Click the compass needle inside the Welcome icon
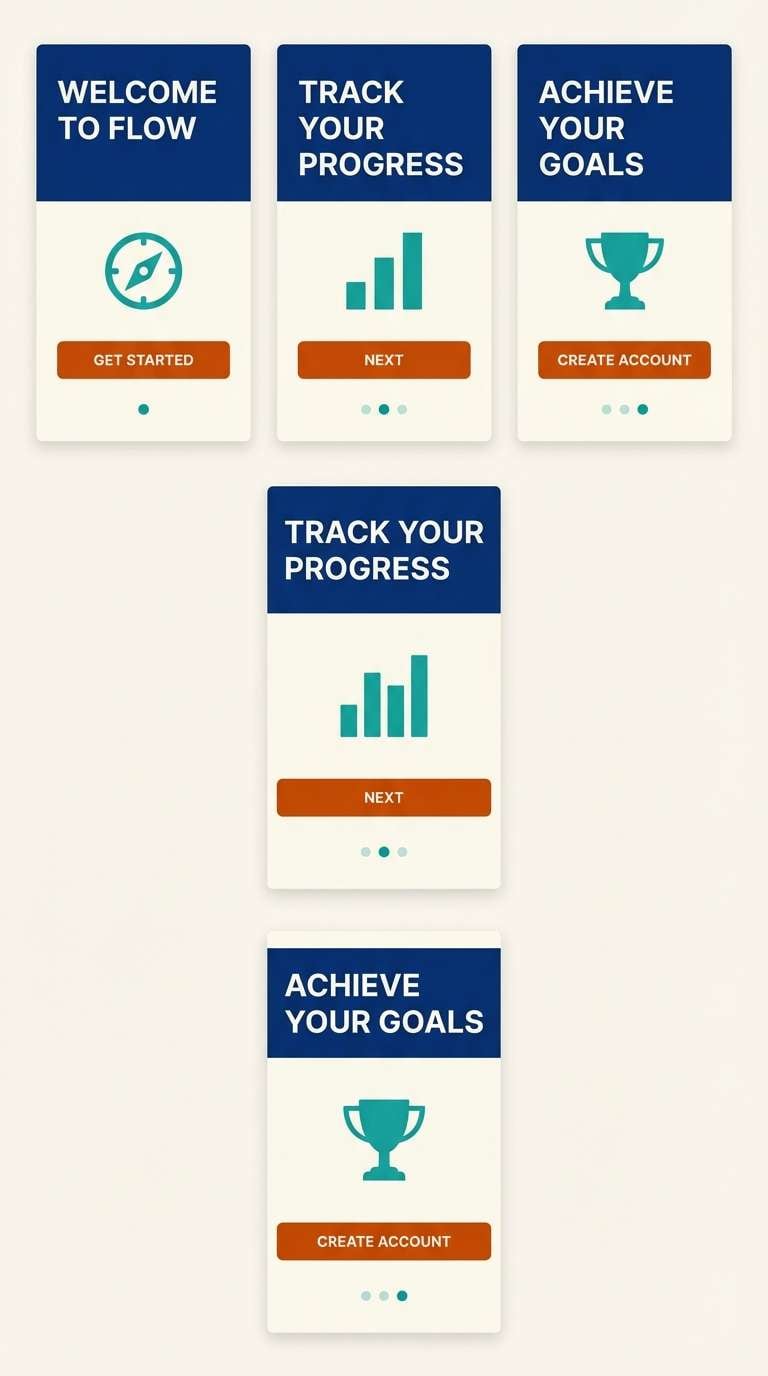This screenshot has height=1376, width=768. click(x=143, y=270)
